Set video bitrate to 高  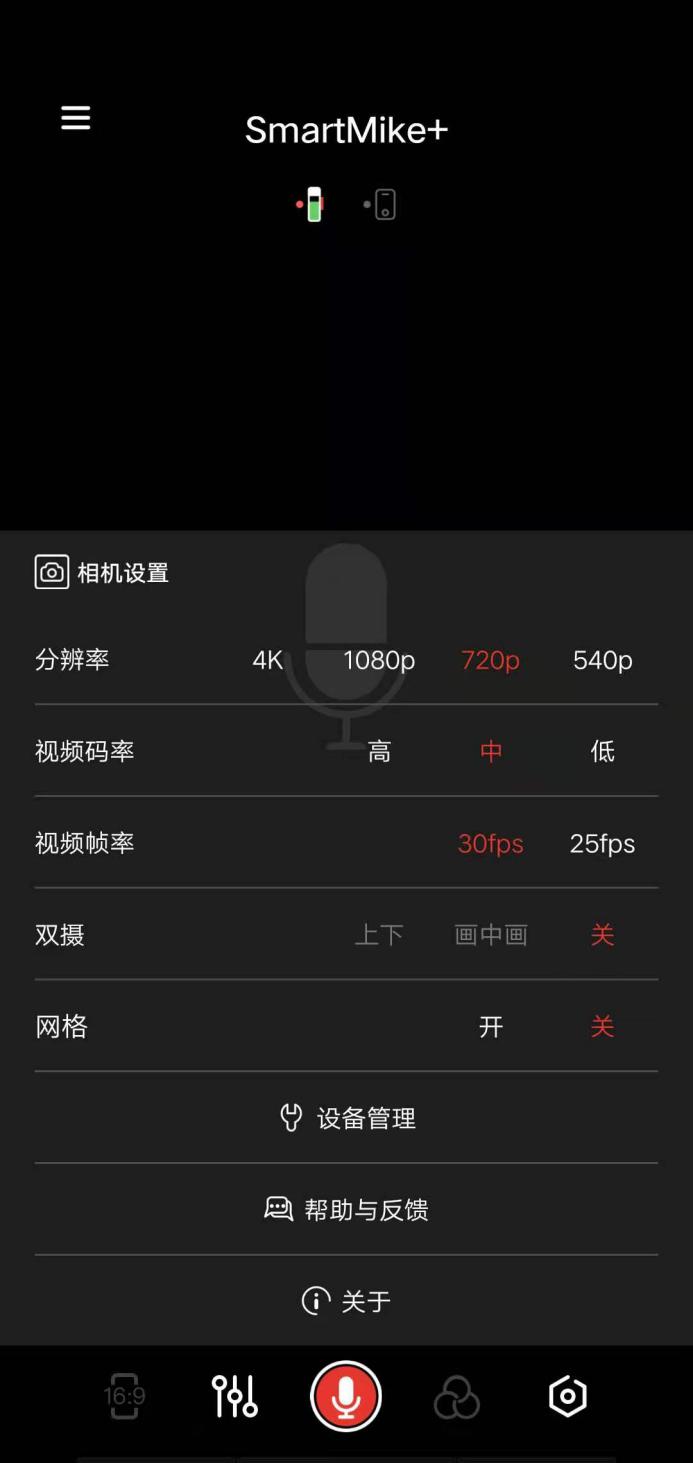pyautogui.click(x=379, y=752)
